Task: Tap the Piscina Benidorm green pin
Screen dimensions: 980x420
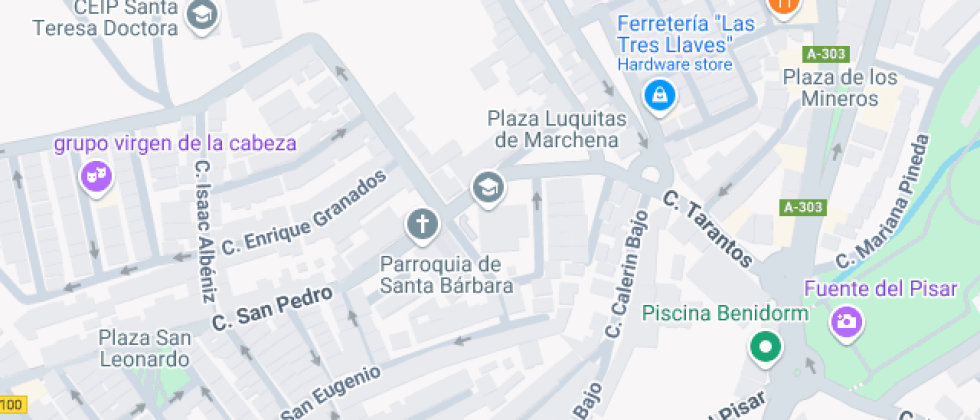Action: coord(766,347)
